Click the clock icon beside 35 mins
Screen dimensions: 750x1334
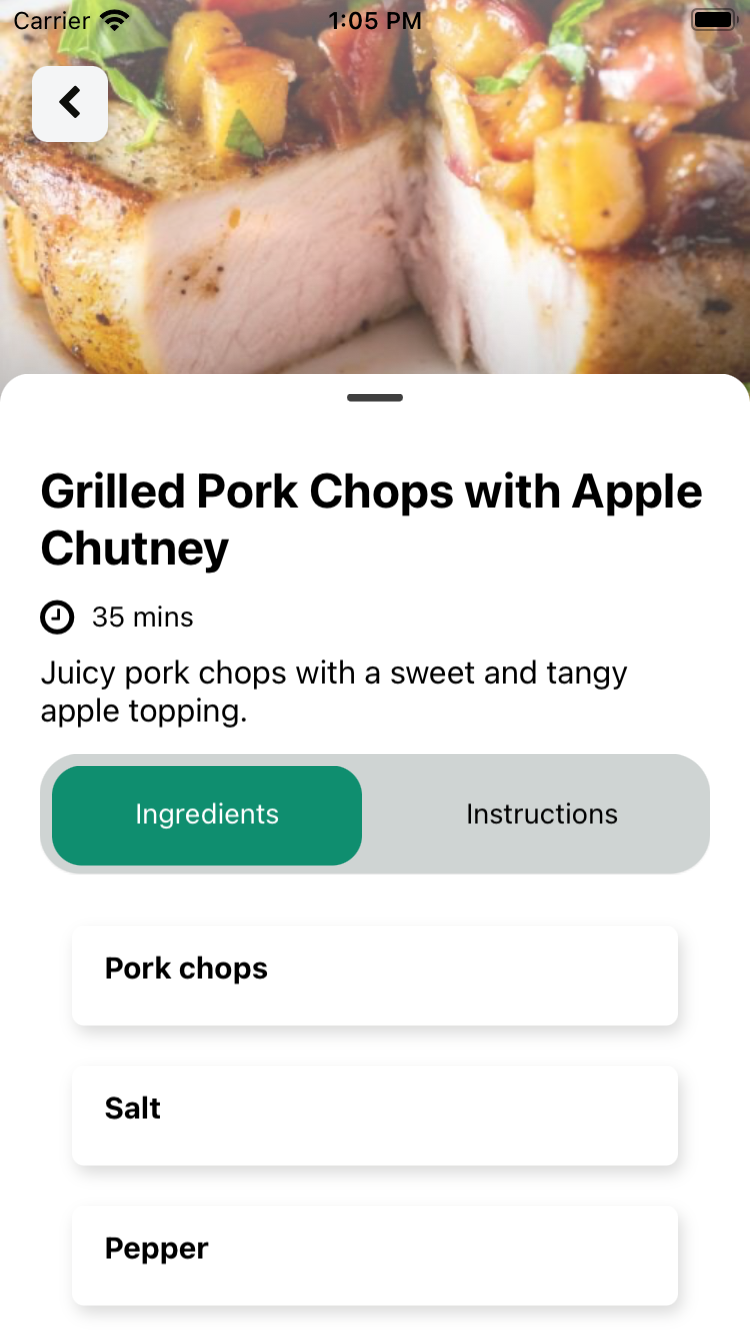coord(57,617)
